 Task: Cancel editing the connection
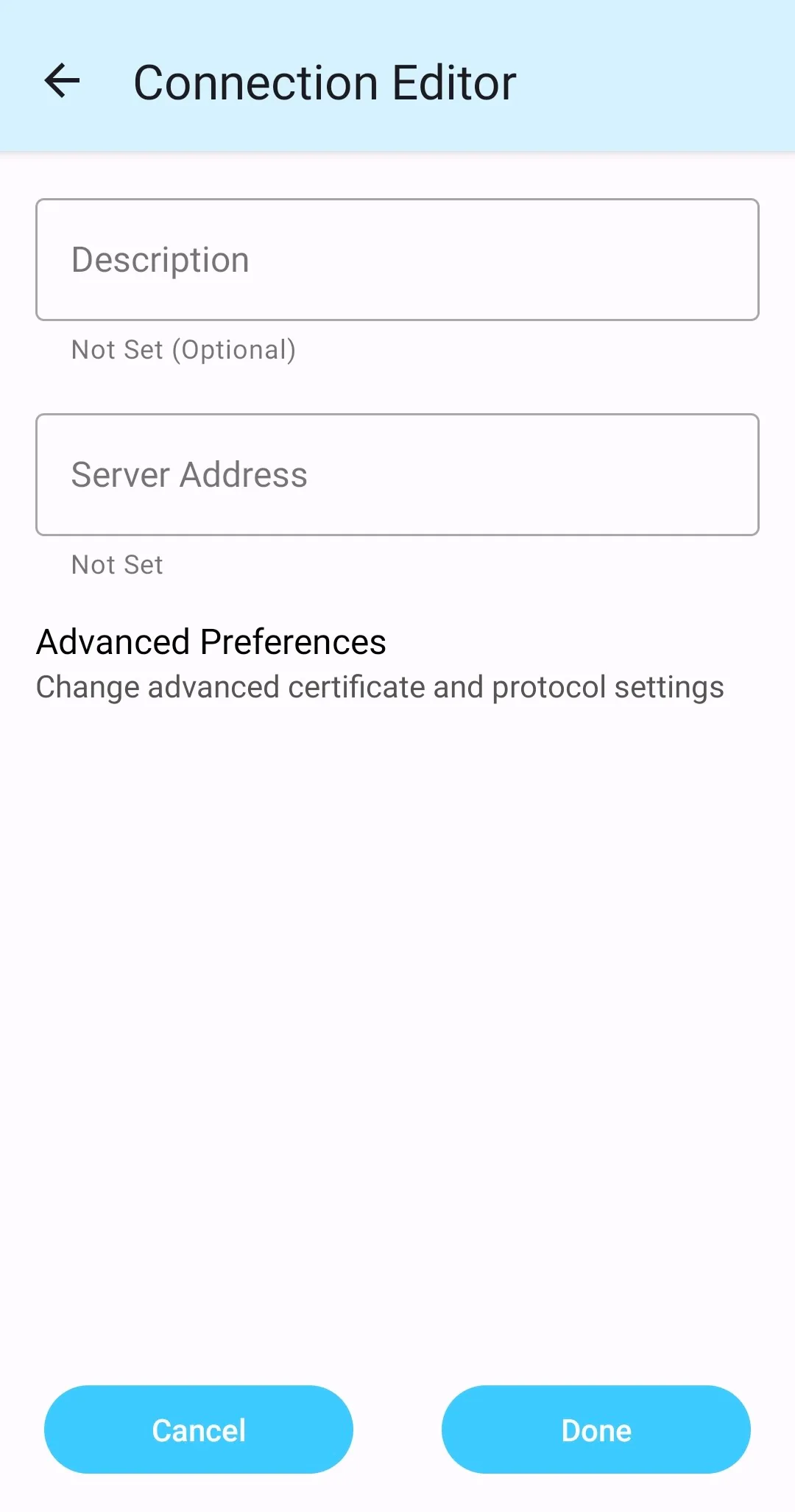(x=199, y=1430)
